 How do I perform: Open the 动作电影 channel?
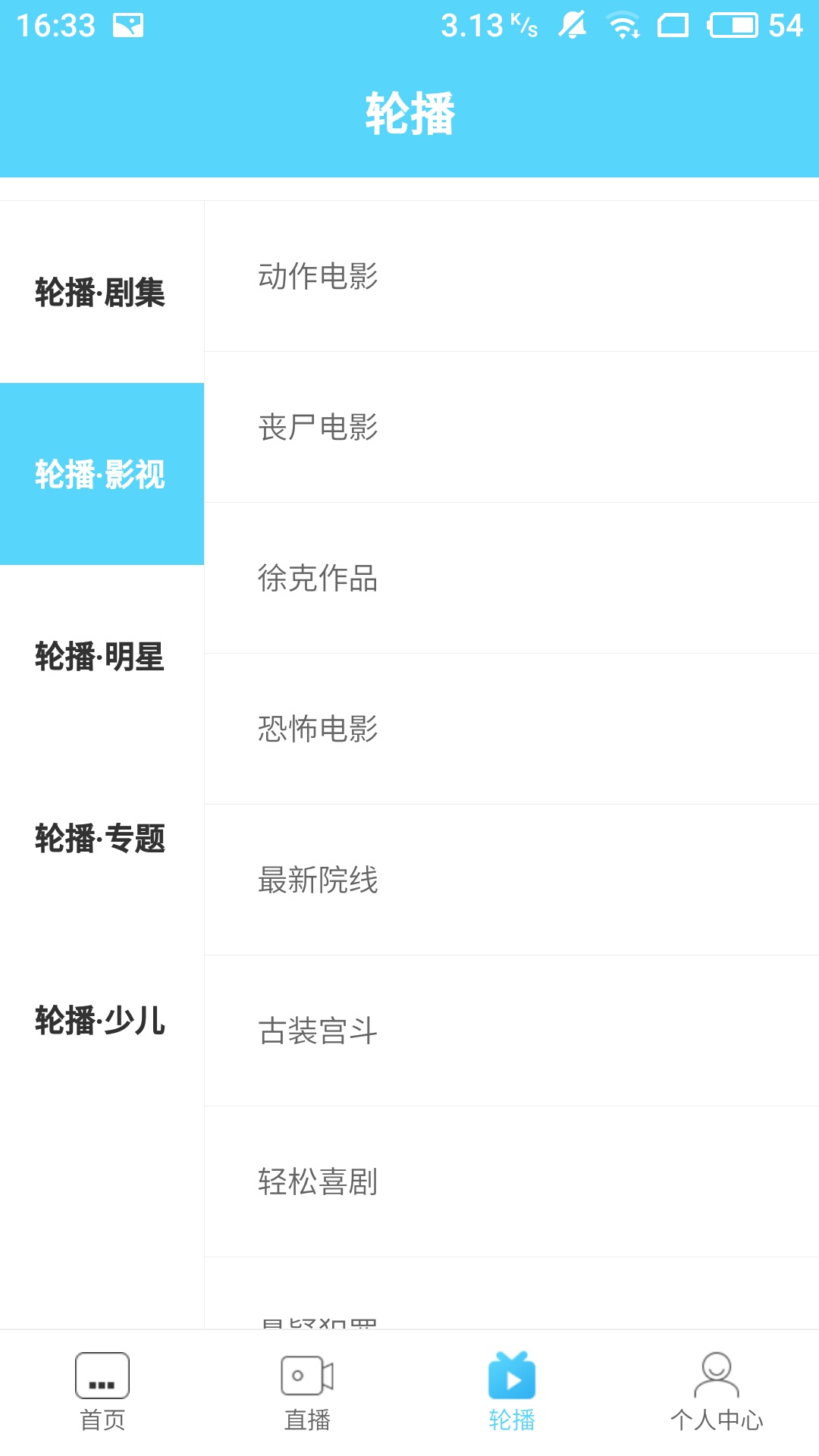pyautogui.click(x=512, y=276)
